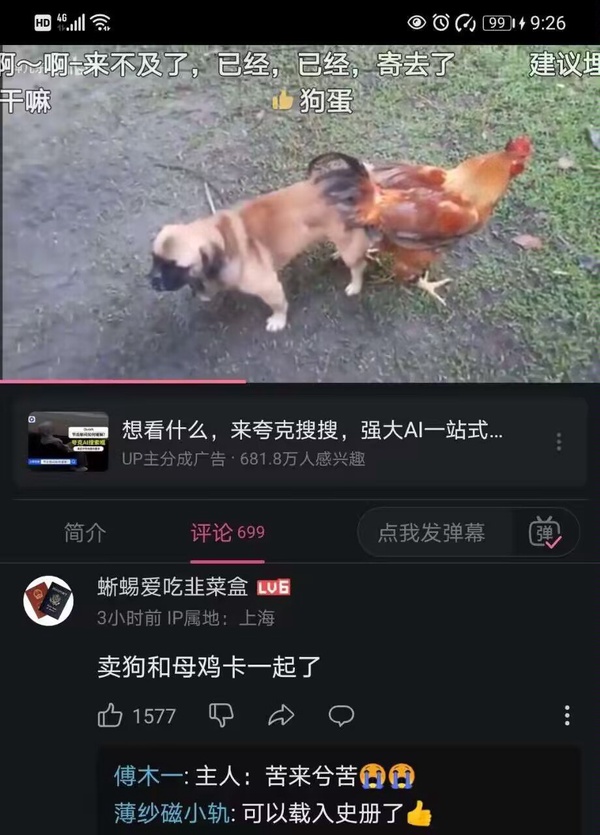Screen dimensions: 600x835
Task: Select the 评论 tab
Action: tap(227, 533)
